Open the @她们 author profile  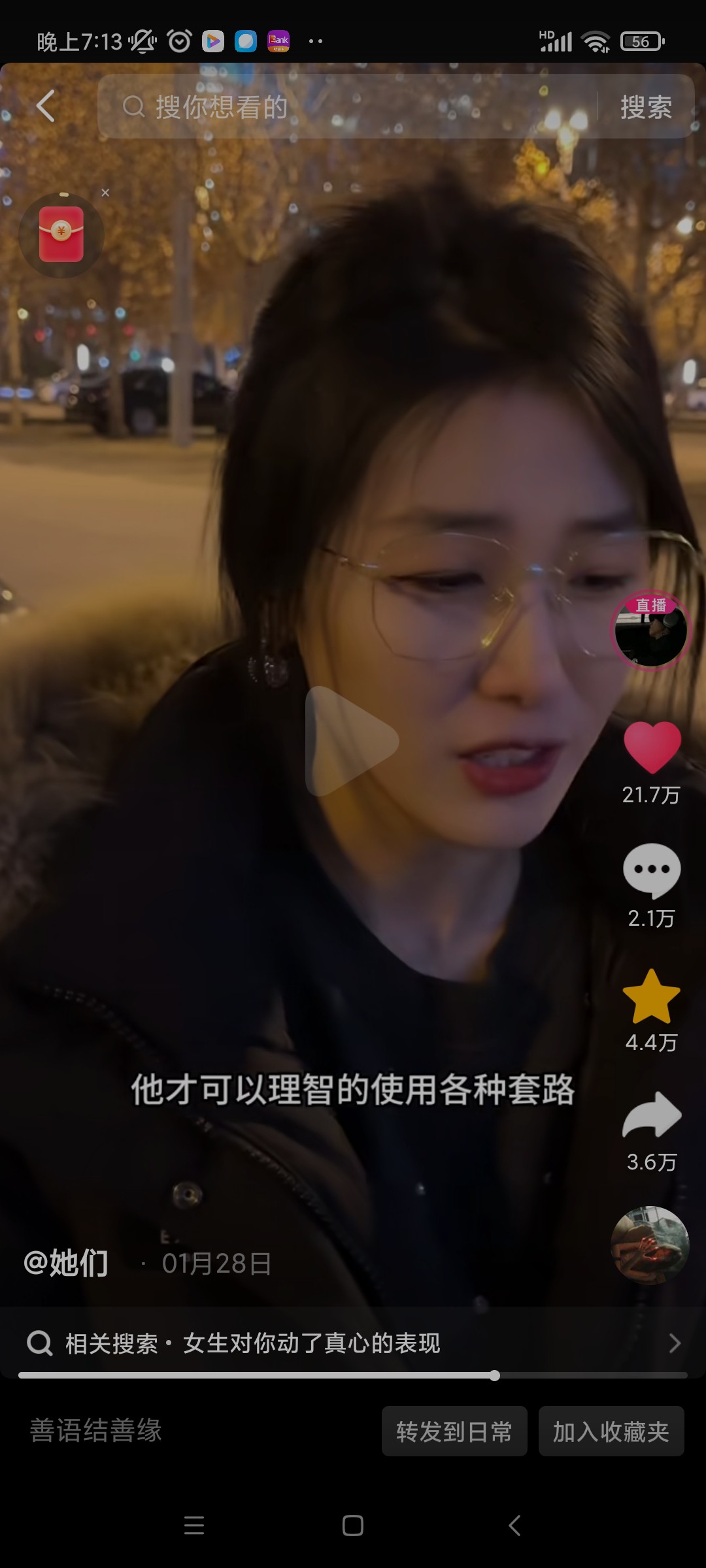click(x=66, y=1263)
